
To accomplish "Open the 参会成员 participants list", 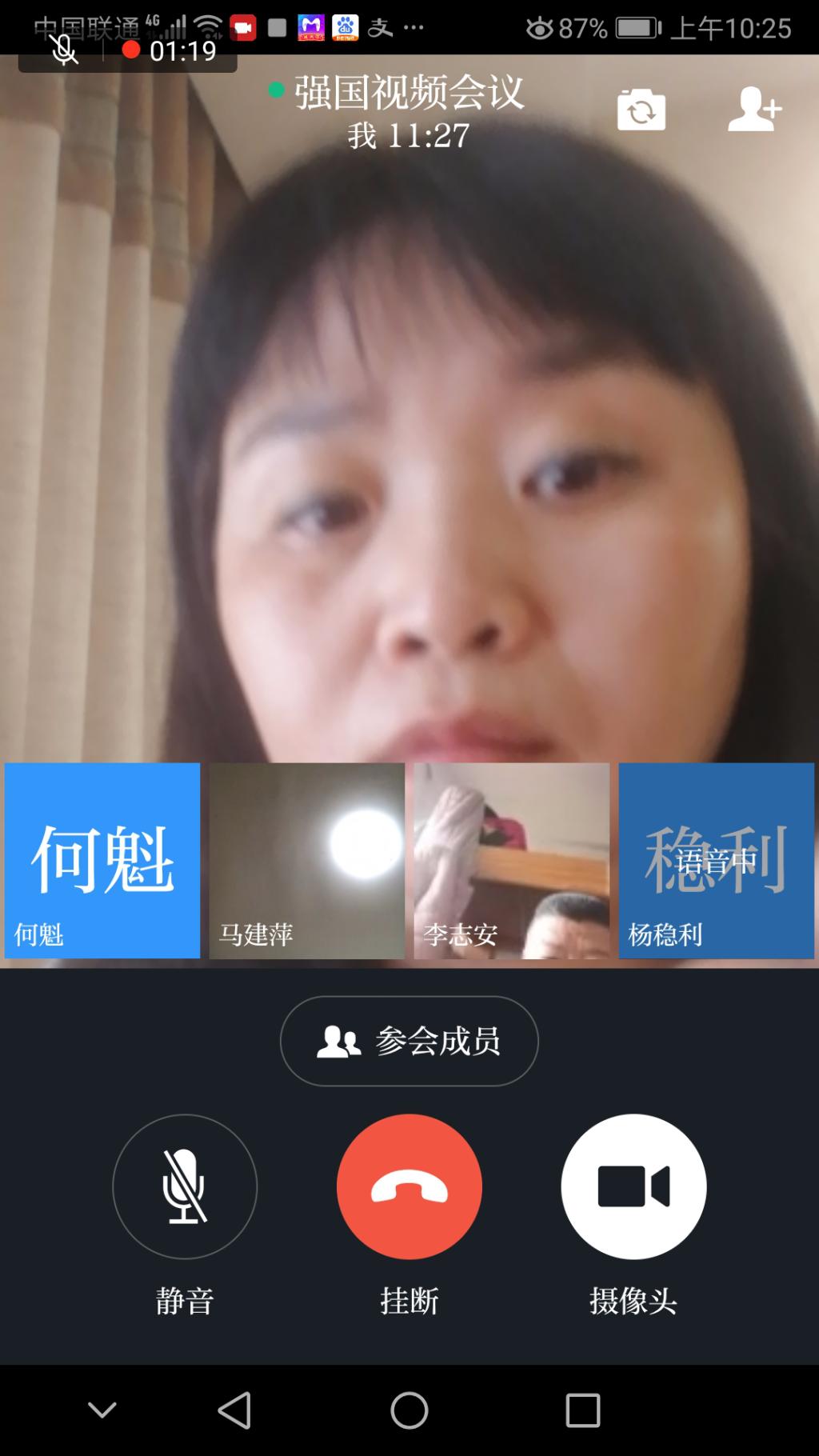I will click(409, 1041).
